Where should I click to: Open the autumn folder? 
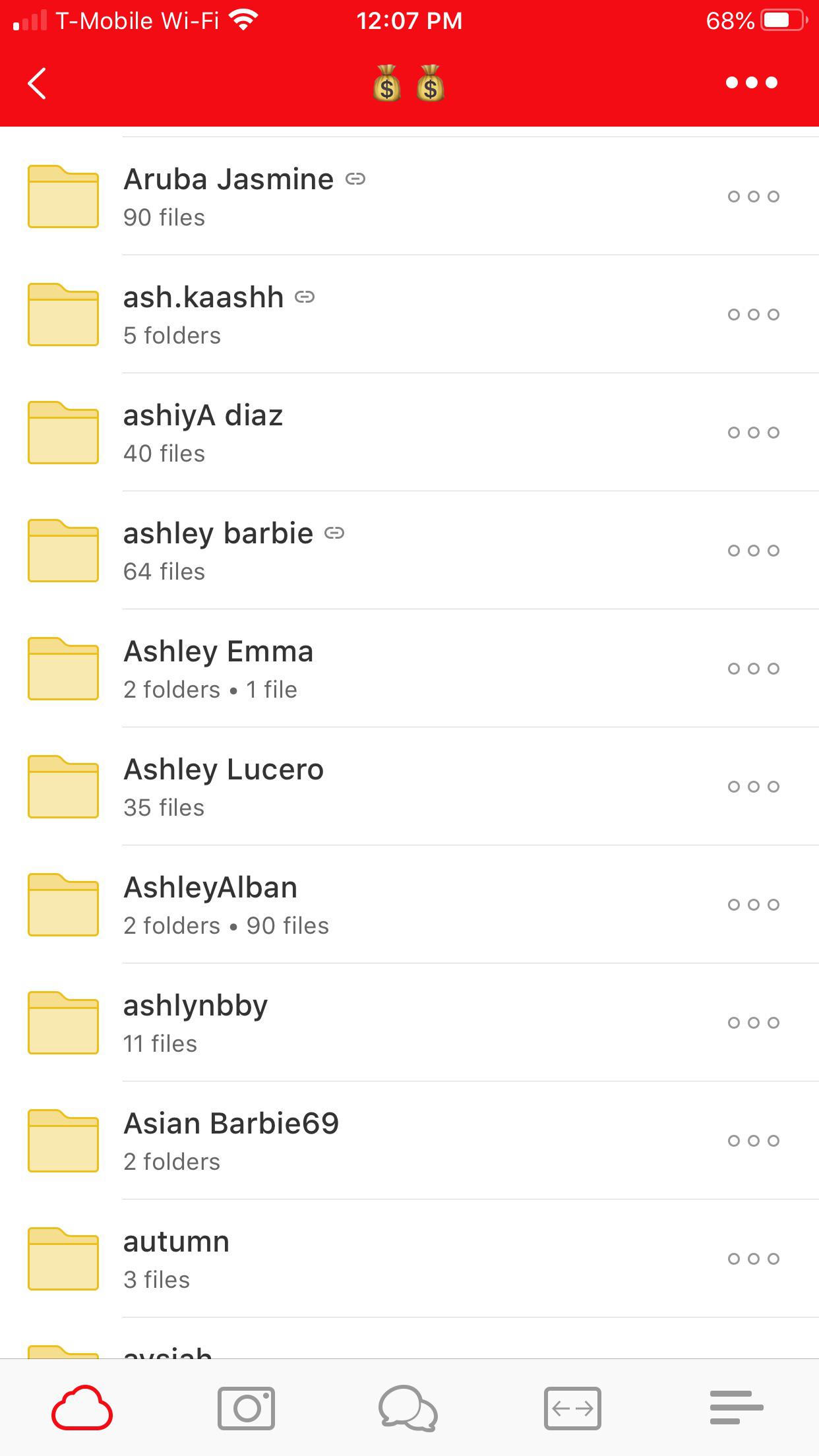(x=176, y=1259)
